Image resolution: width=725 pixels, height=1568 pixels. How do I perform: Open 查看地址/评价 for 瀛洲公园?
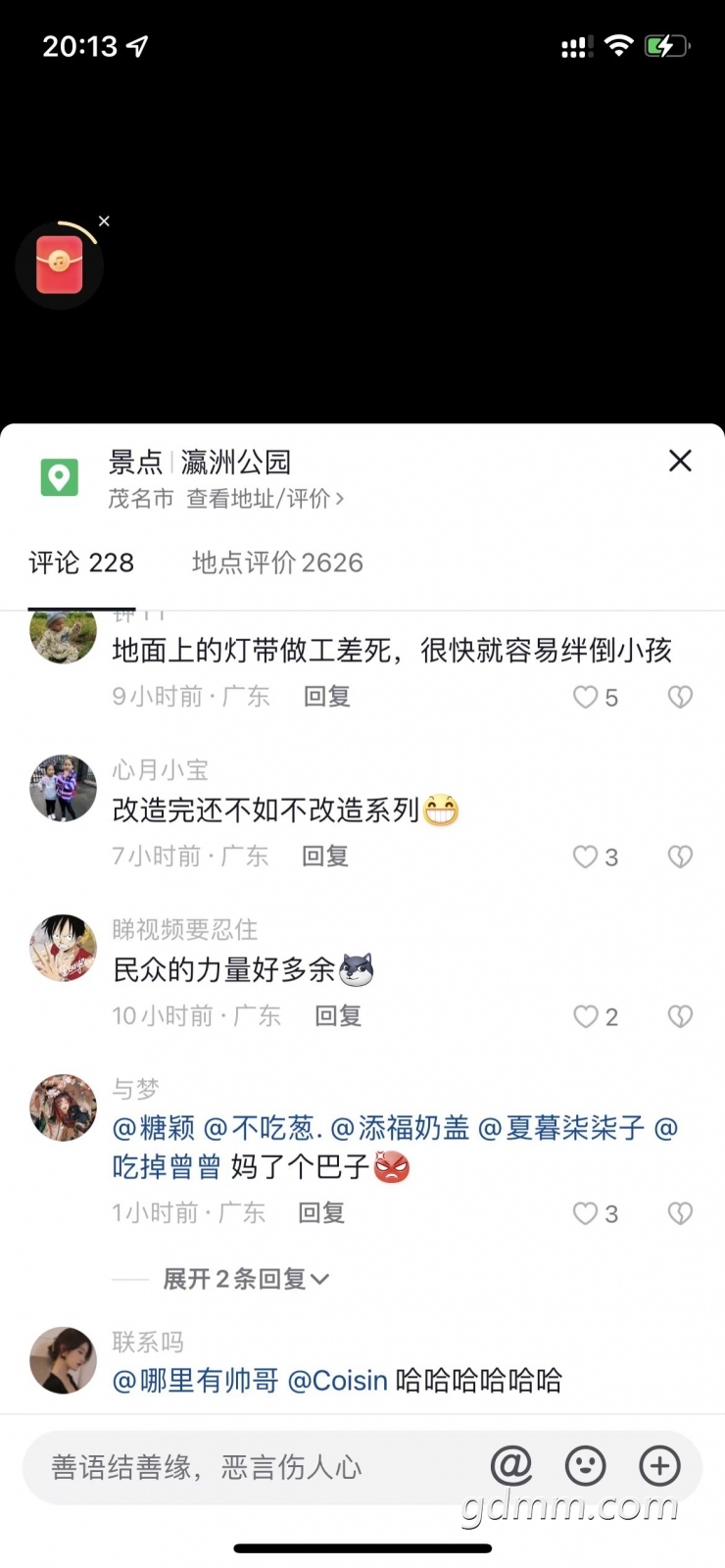[266, 499]
